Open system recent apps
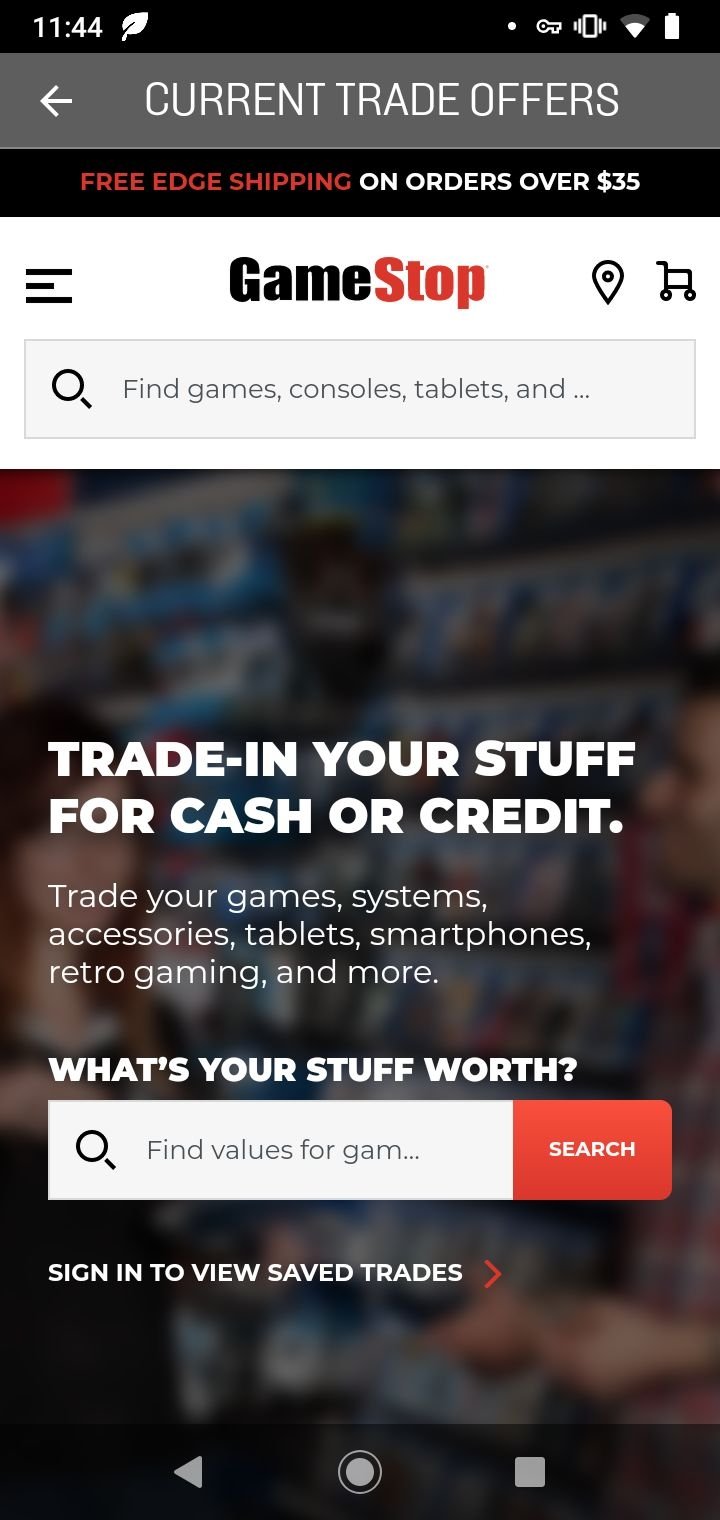720x1520 pixels. coord(530,1472)
